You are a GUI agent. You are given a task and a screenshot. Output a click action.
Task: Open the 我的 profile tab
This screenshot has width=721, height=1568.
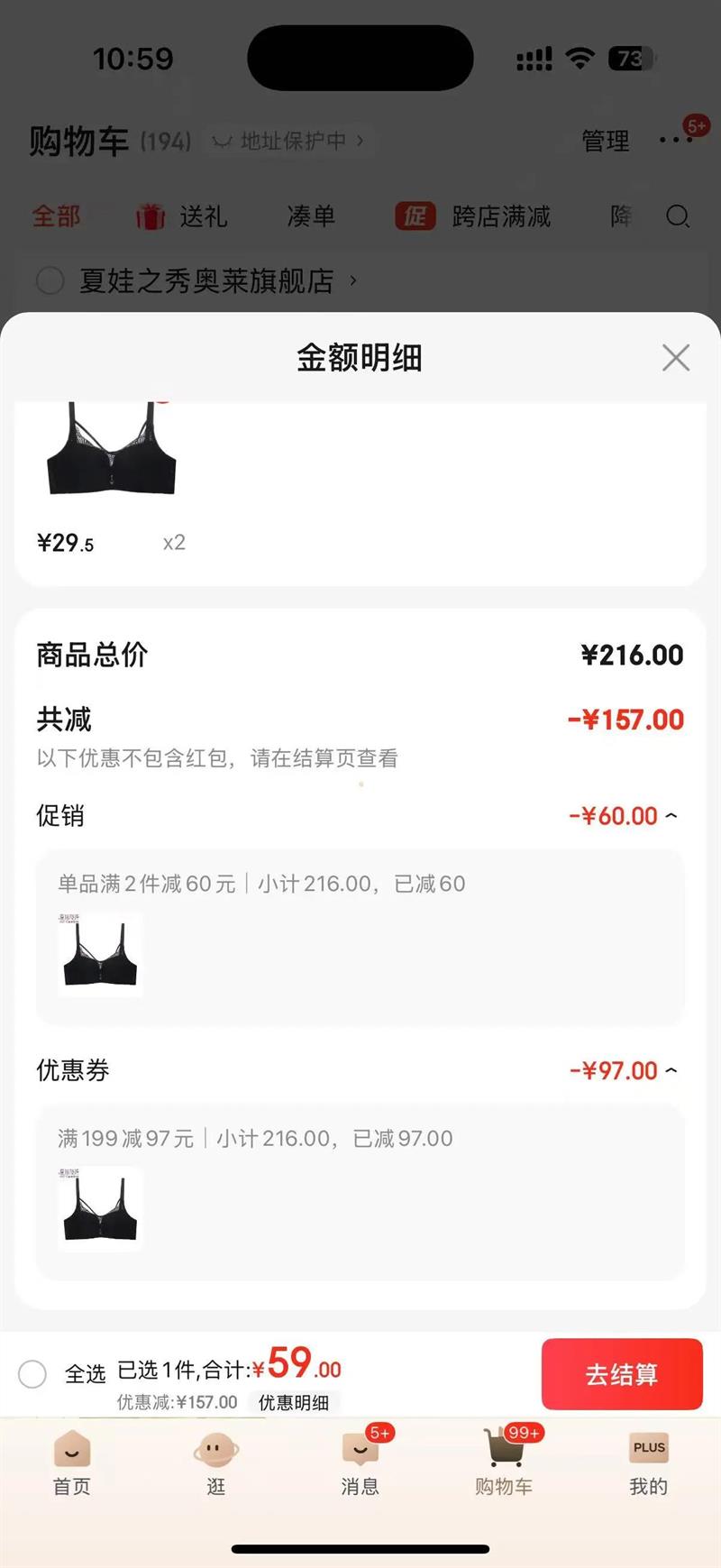click(648, 1463)
